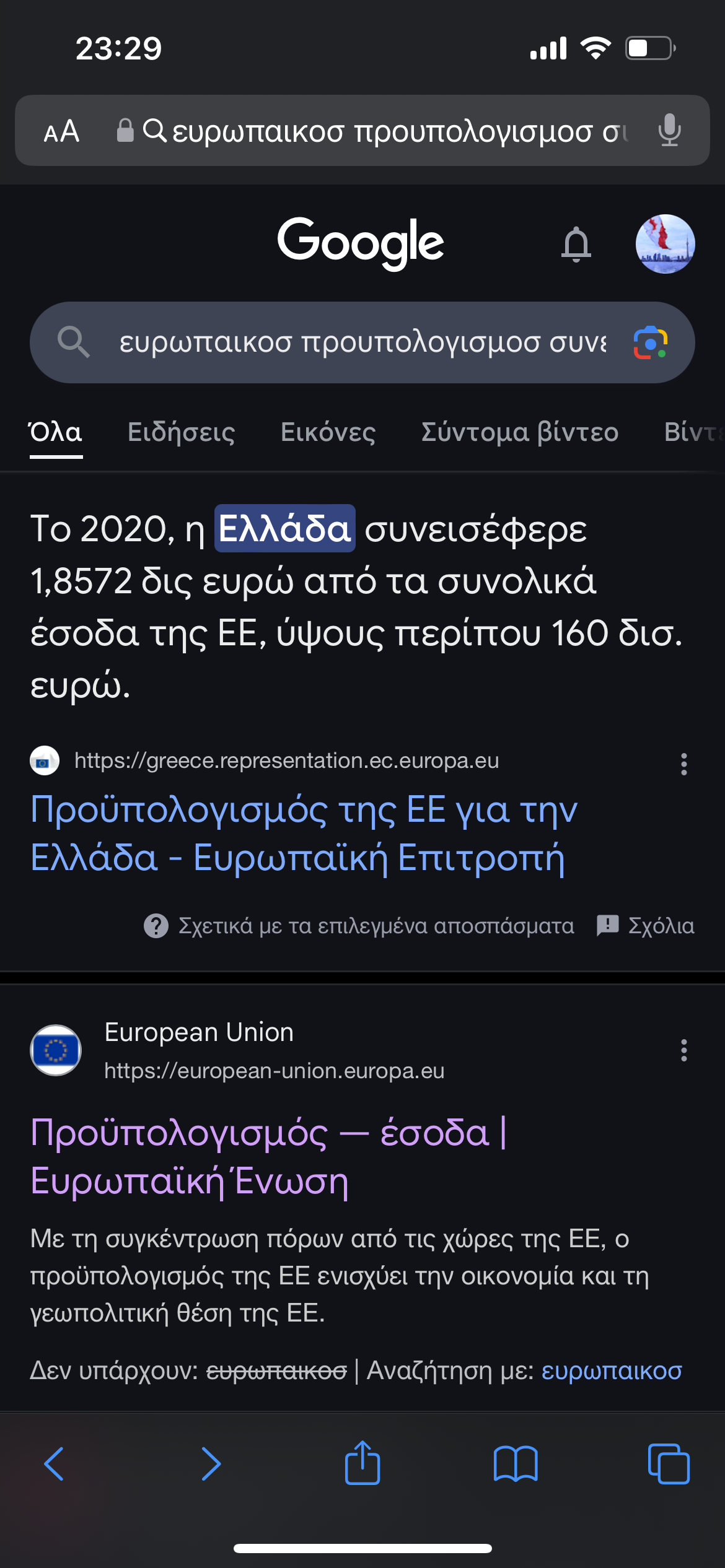Open options for the greece.representation.ec.europa.eu result
This screenshot has height=1568, width=725.
[683, 764]
